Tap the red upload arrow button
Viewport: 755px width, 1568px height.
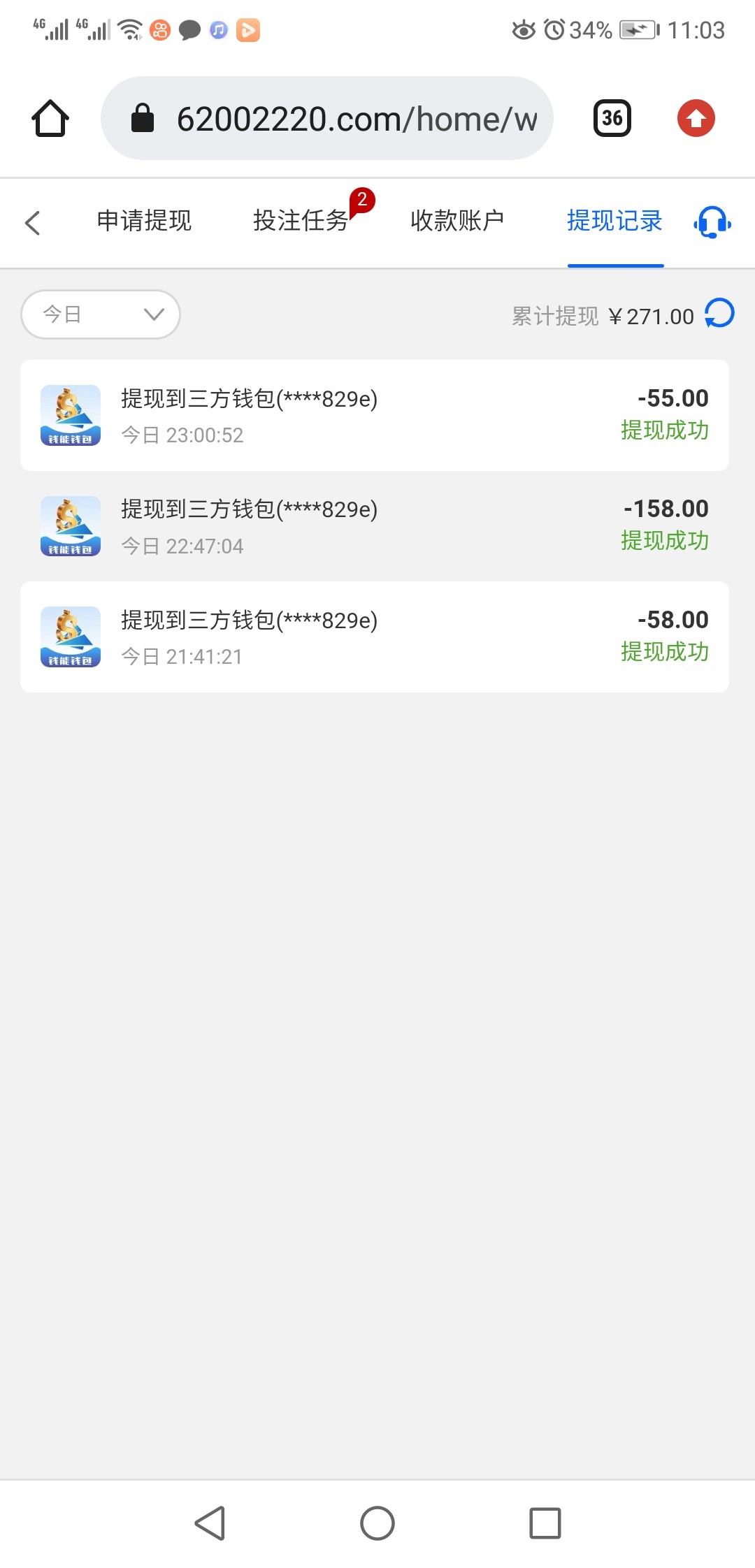click(x=696, y=118)
